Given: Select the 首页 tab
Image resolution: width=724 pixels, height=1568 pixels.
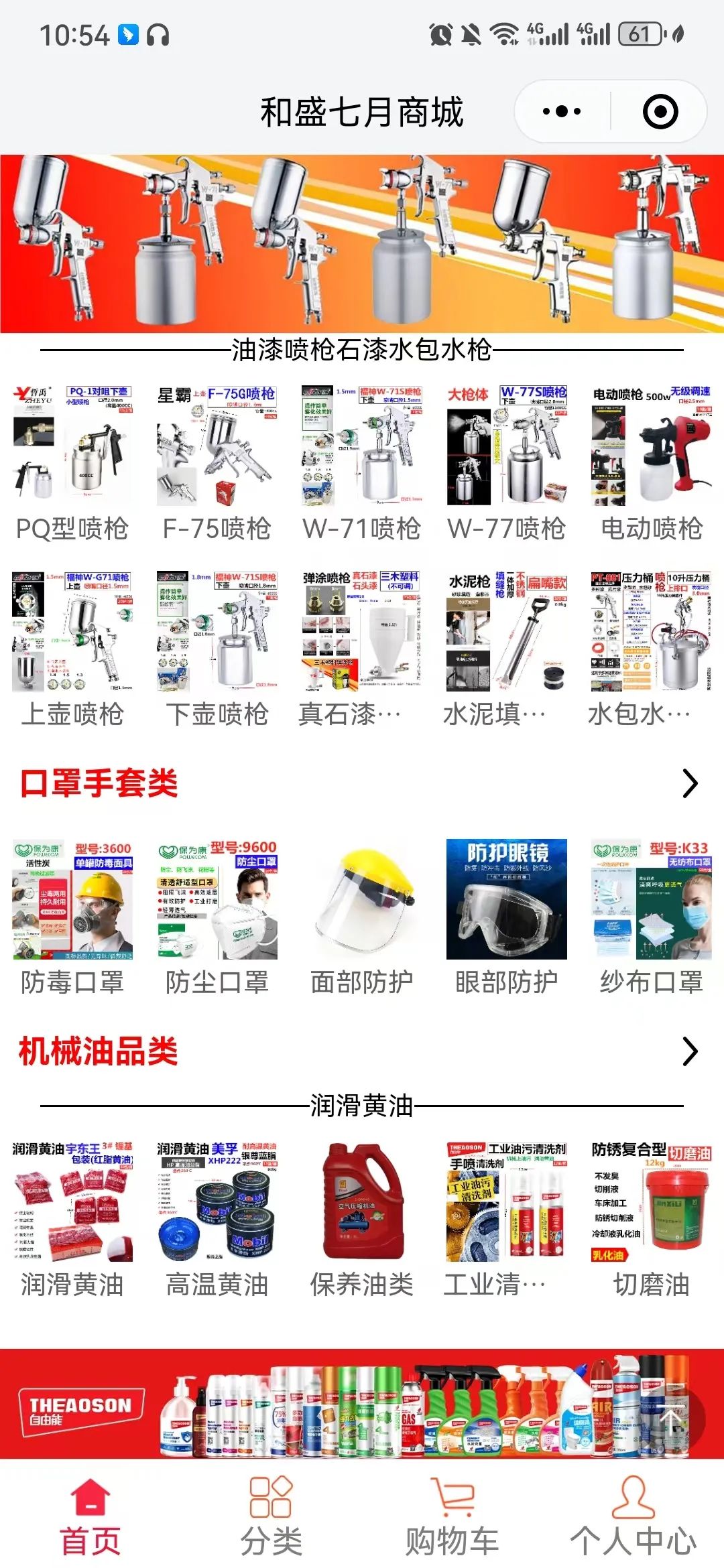Looking at the screenshot, I should (90, 1517).
